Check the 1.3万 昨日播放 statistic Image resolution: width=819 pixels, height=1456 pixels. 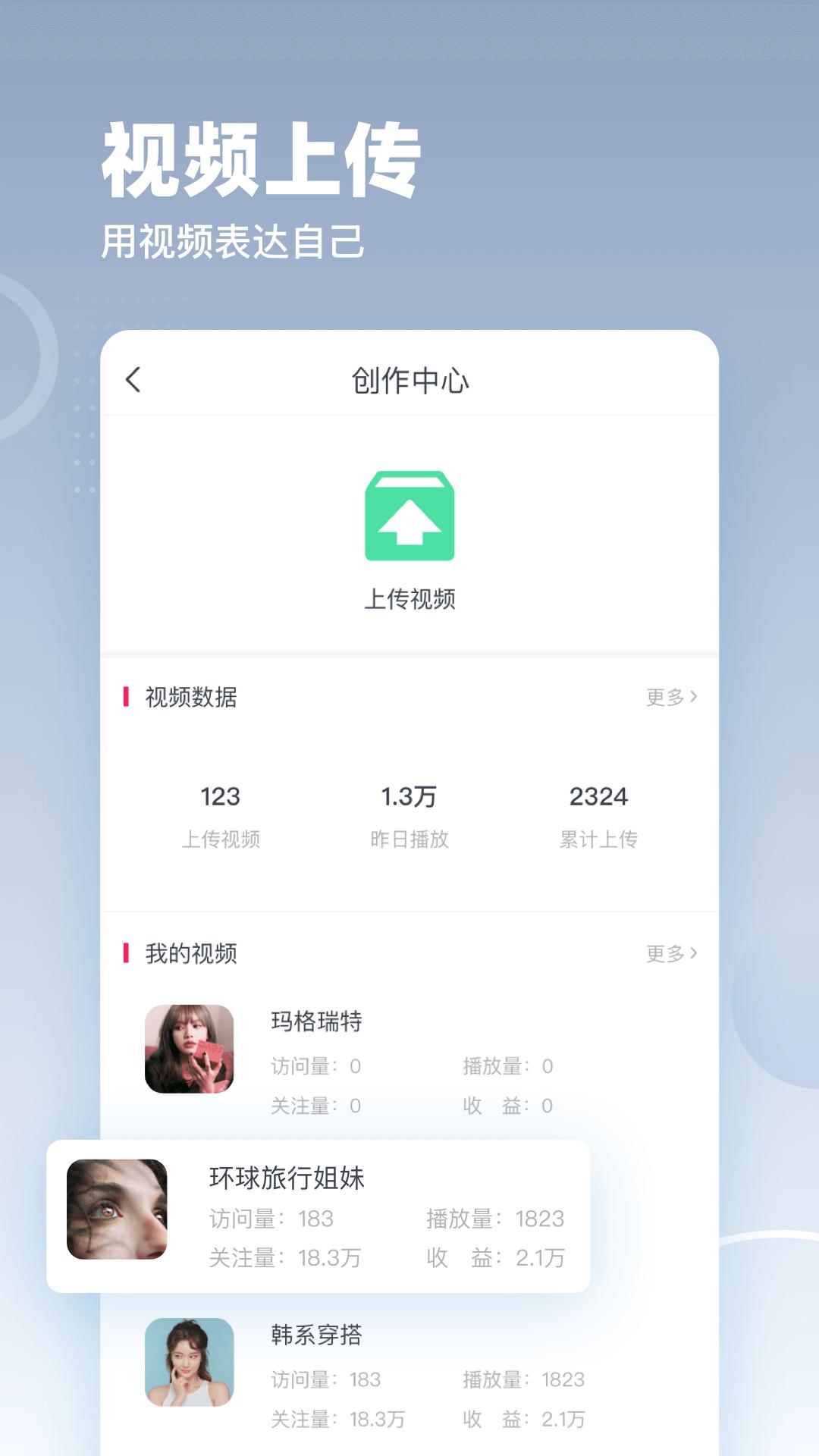click(409, 798)
